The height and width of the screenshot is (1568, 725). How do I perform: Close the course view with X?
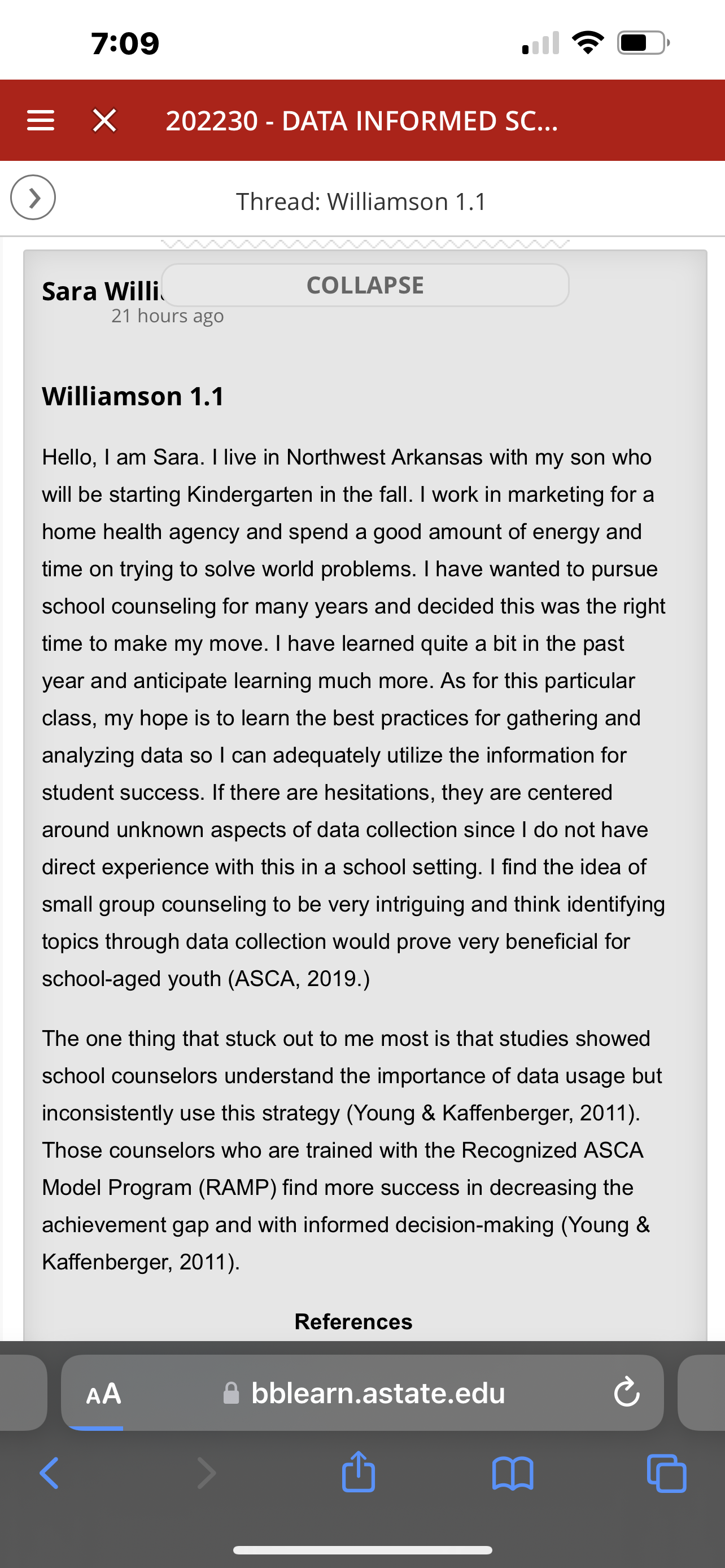coord(104,121)
